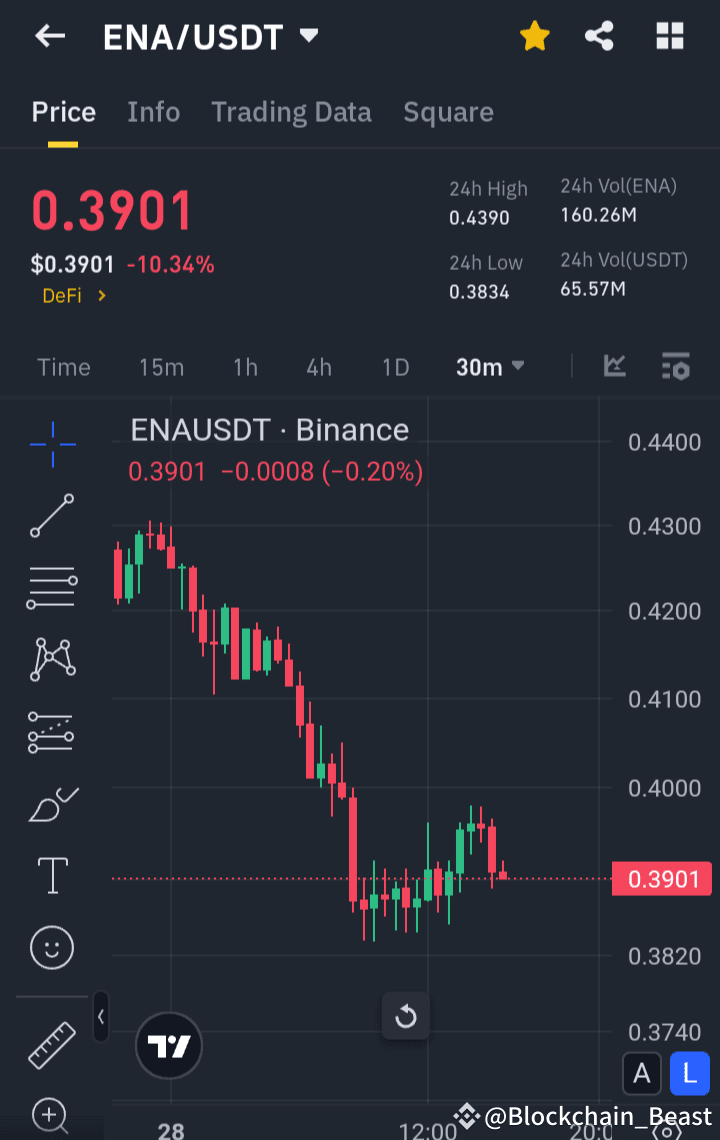Open the emoji sticker tool
Screen dimensions: 720x1140
click(x=51, y=947)
